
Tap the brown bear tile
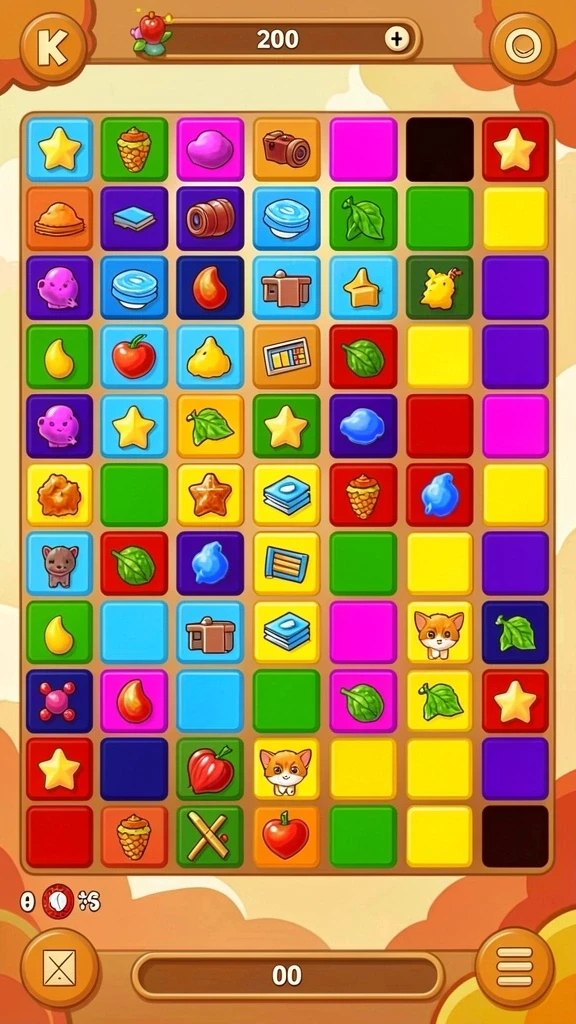pyautogui.click(x=59, y=563)
